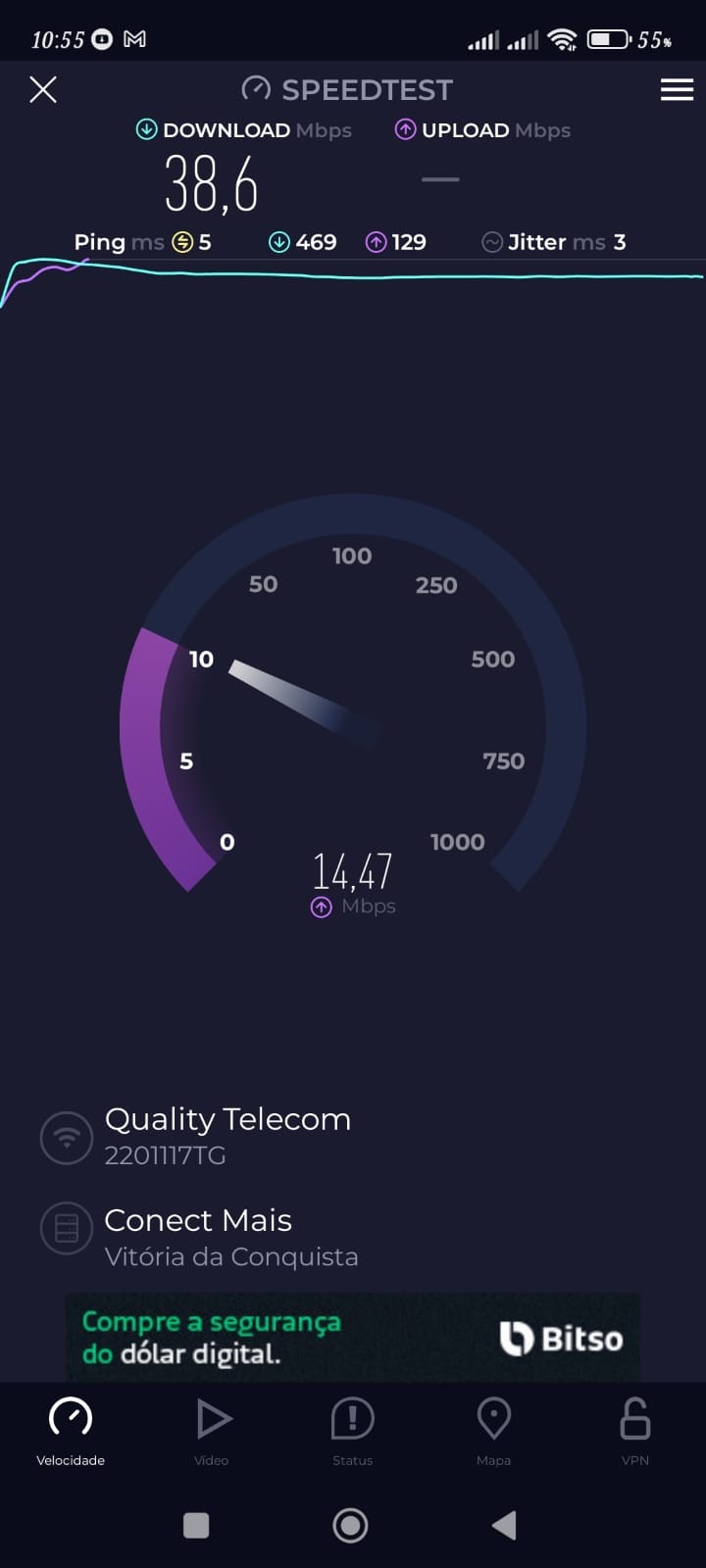Viewport: 706px width, 1568px height.
Task: Select the Velocidade tab
Action: [x=71, y=1431]
